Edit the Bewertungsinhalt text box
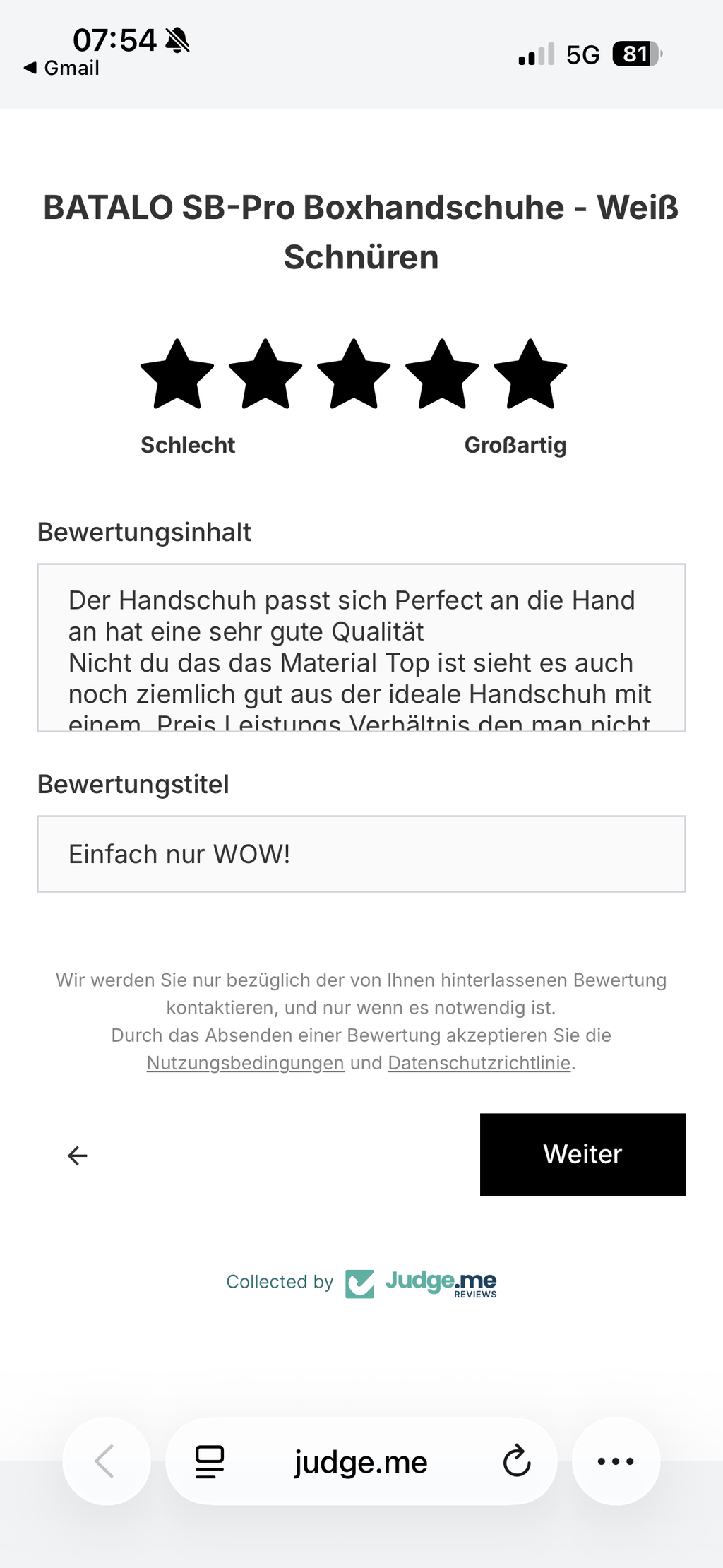 [x=361, y=648]
